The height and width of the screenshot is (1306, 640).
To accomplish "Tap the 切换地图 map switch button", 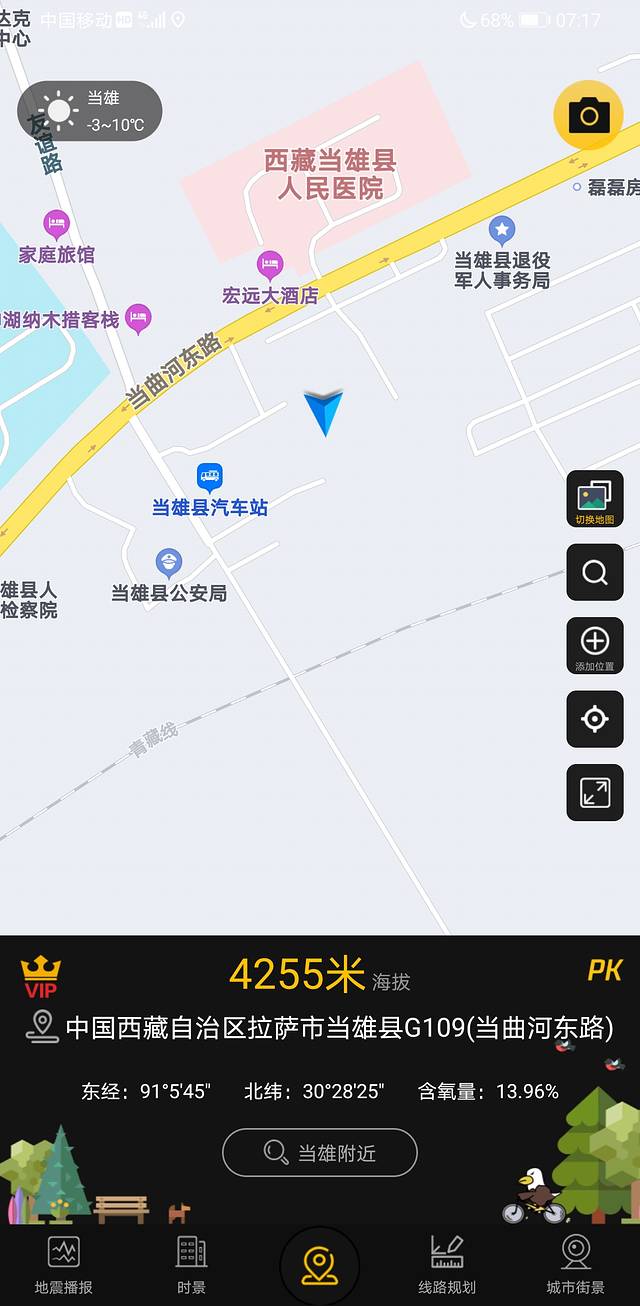I will click(595, 499).
